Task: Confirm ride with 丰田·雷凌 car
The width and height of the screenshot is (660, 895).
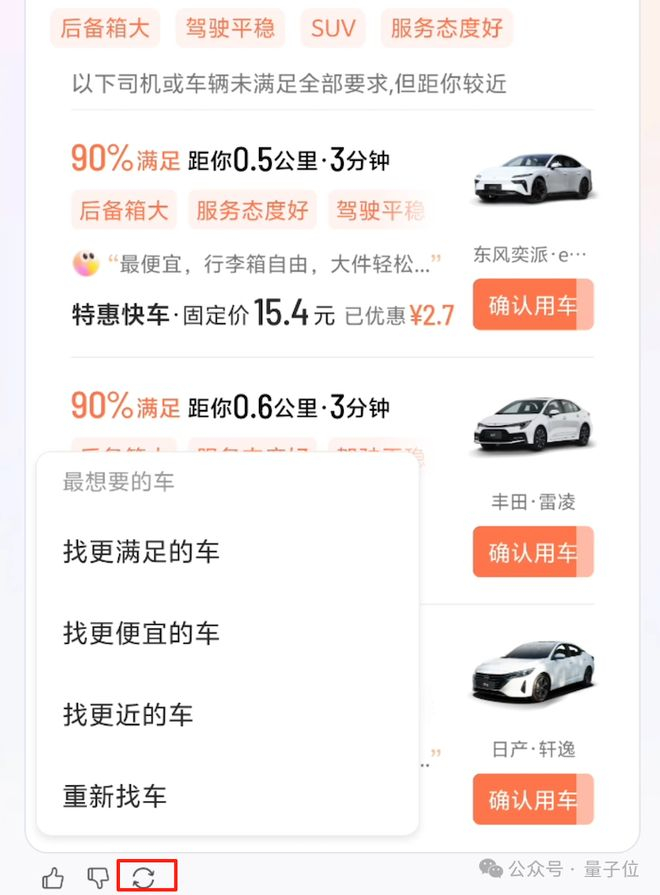Action: click(x=533, y=552)
